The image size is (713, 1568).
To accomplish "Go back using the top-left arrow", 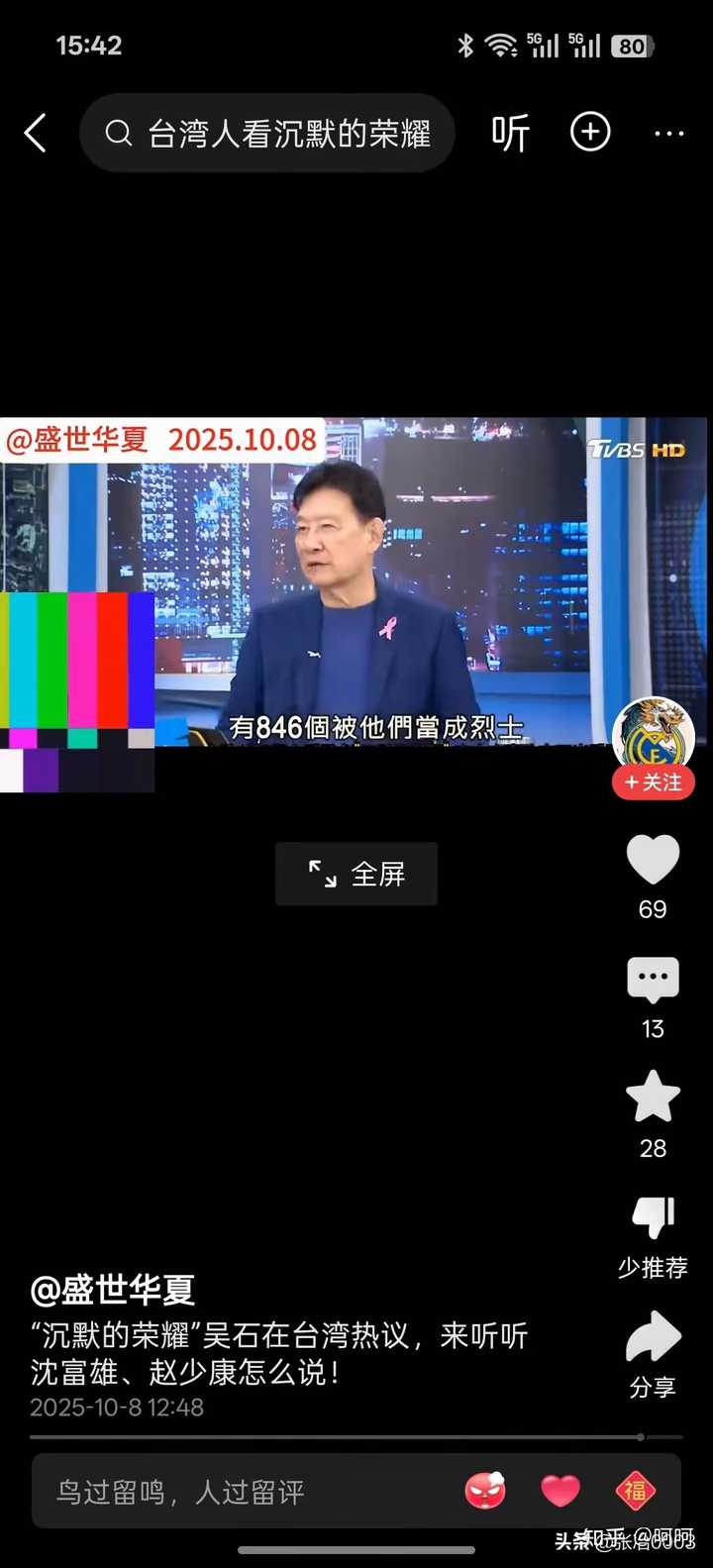I will coord(36,133).
